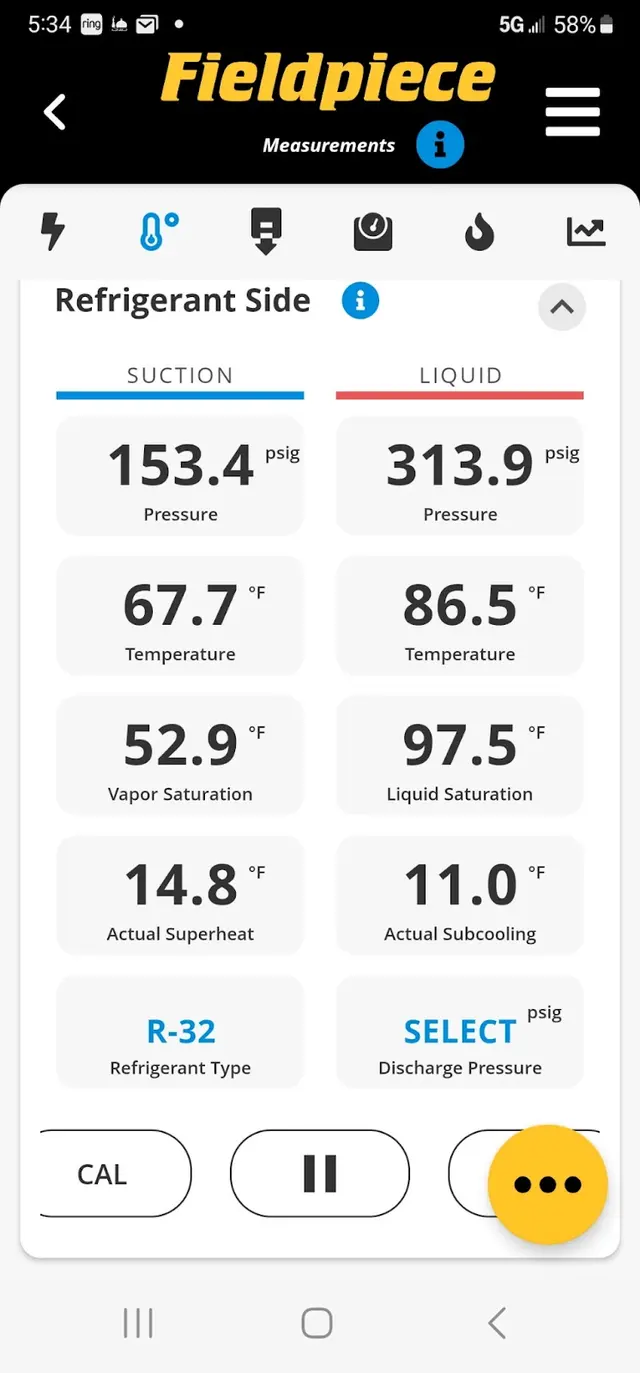Switch to the combustion flame tab

[x=480, y=232]
